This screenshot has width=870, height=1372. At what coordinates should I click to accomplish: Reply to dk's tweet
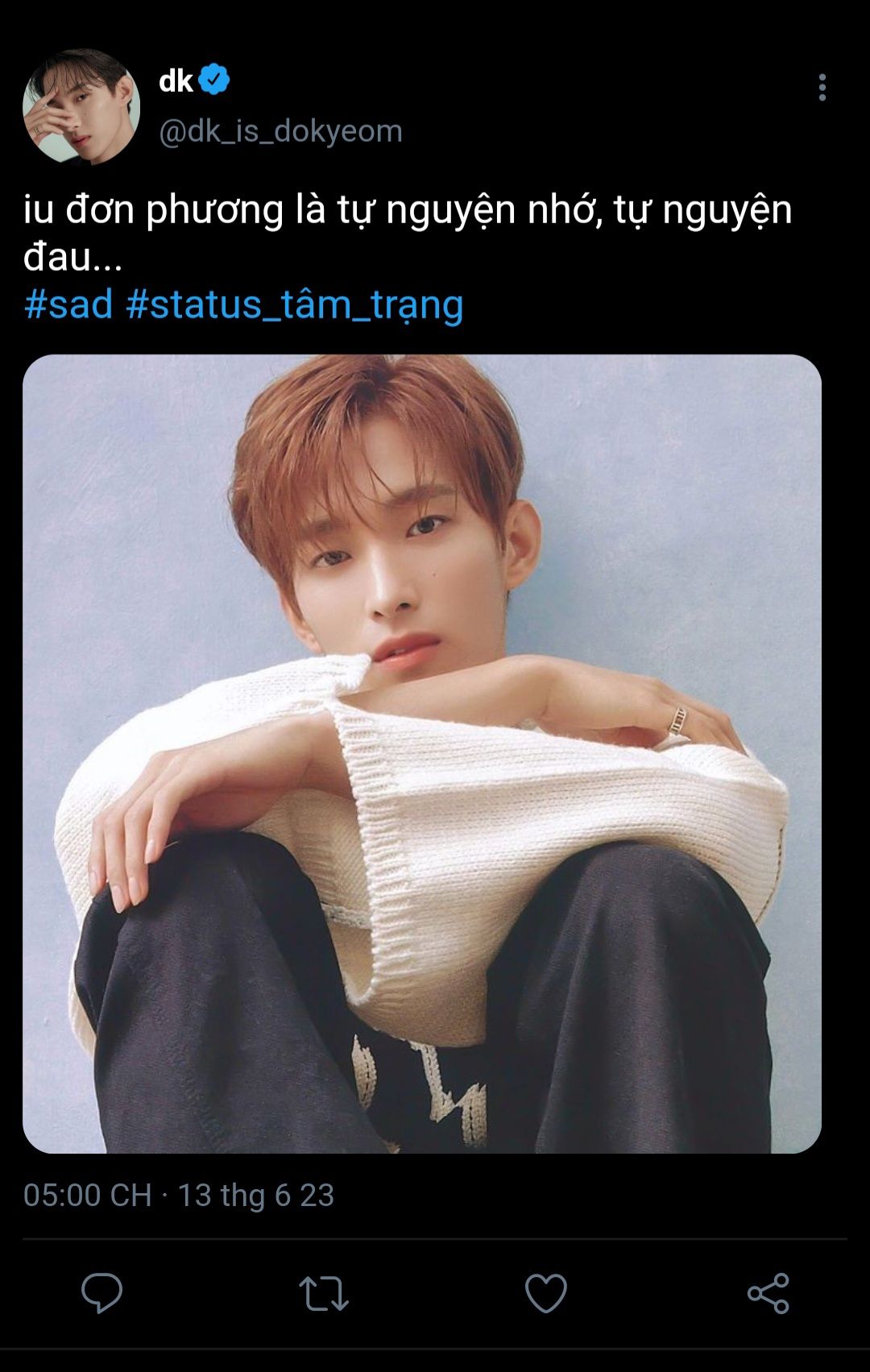[x=102, y=1293]
